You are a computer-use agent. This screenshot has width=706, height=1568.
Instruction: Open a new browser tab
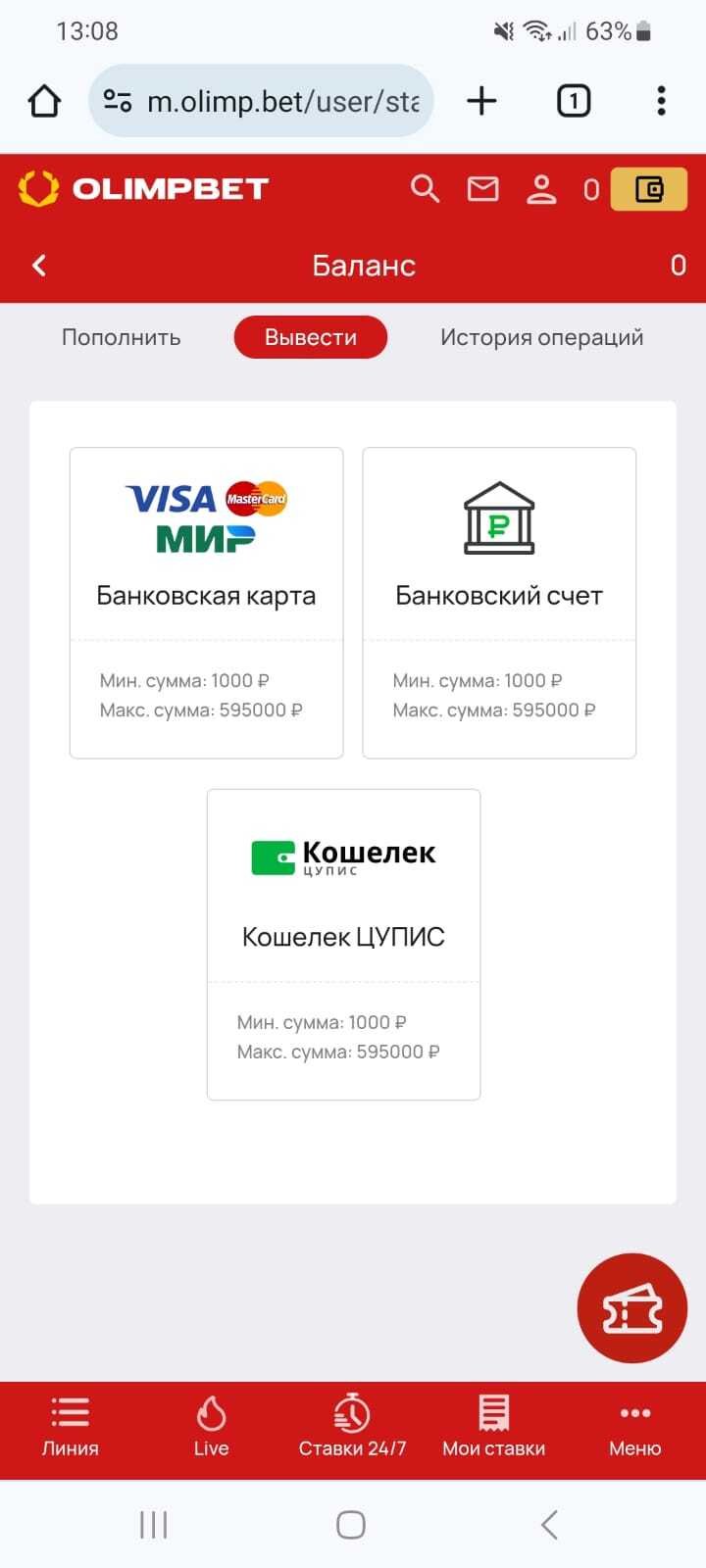(481, 101)
